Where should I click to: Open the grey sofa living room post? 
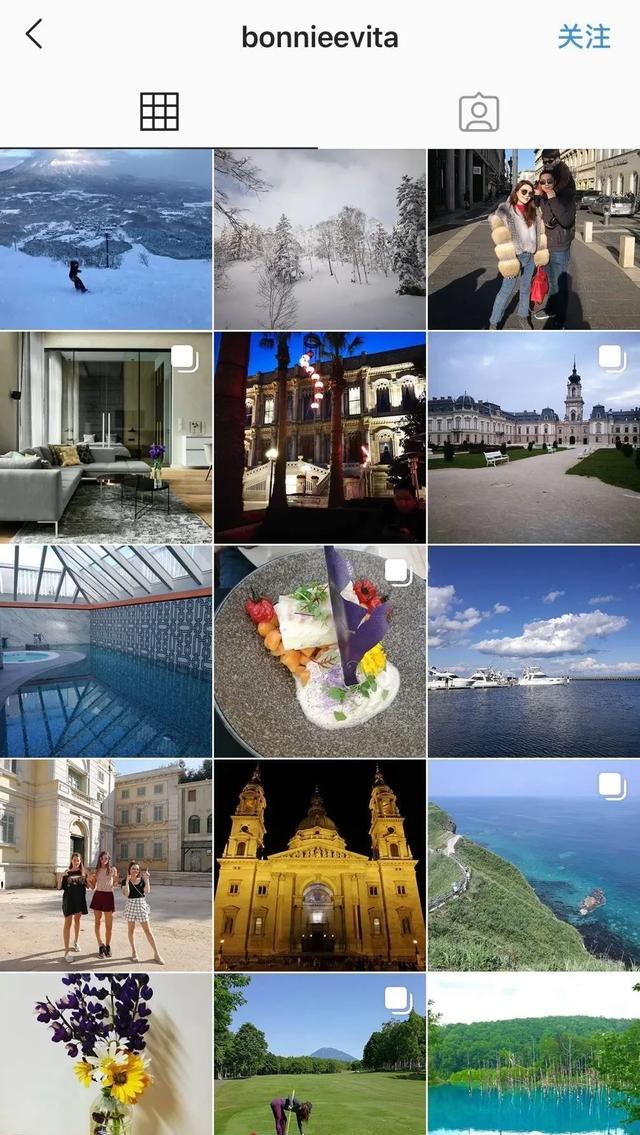coord(106,437)
